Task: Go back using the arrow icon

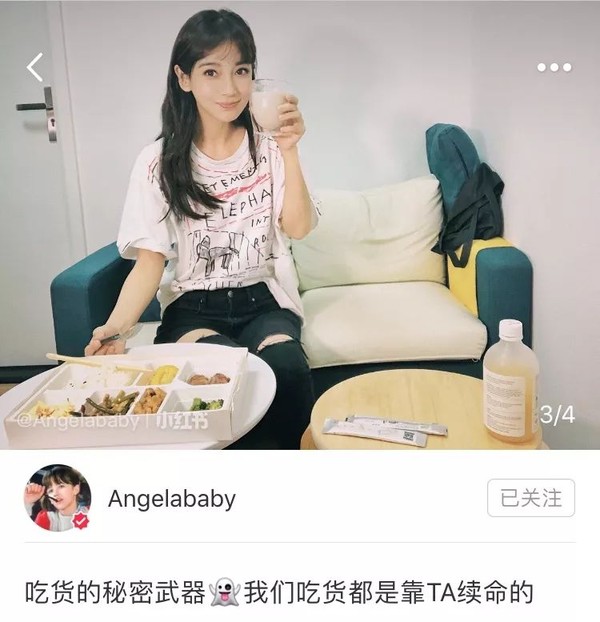Action: coord(35,67)
